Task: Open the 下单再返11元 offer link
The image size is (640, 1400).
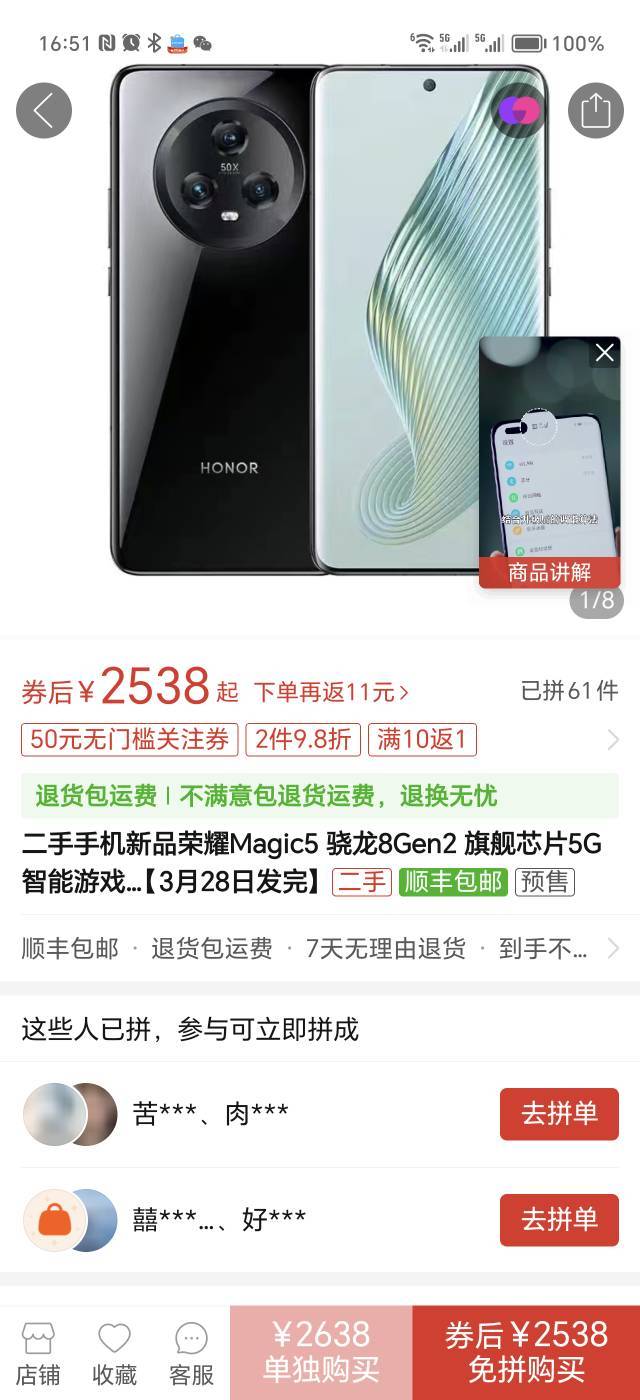Action: [x=331, y=692]
